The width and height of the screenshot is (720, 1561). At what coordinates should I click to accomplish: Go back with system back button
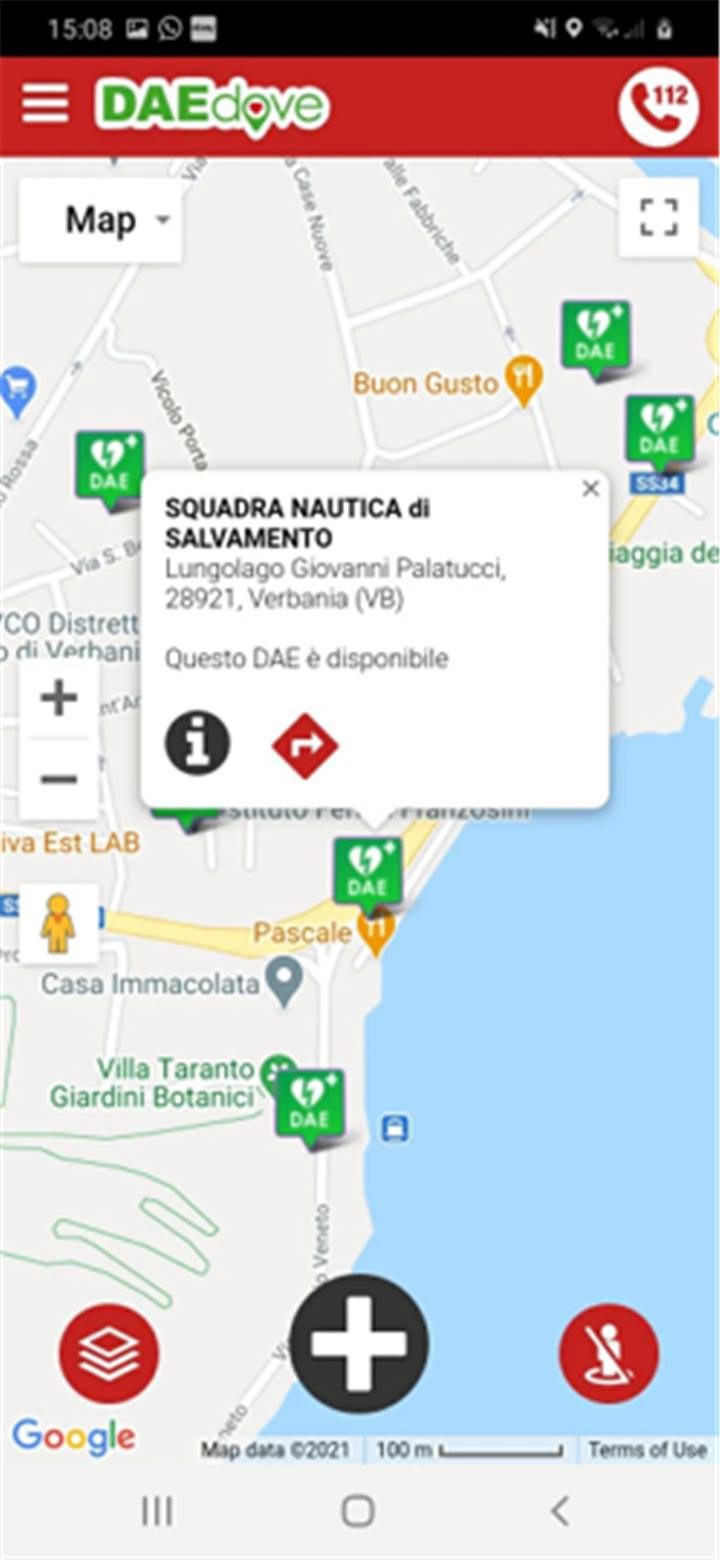(x=560, y=1510)
